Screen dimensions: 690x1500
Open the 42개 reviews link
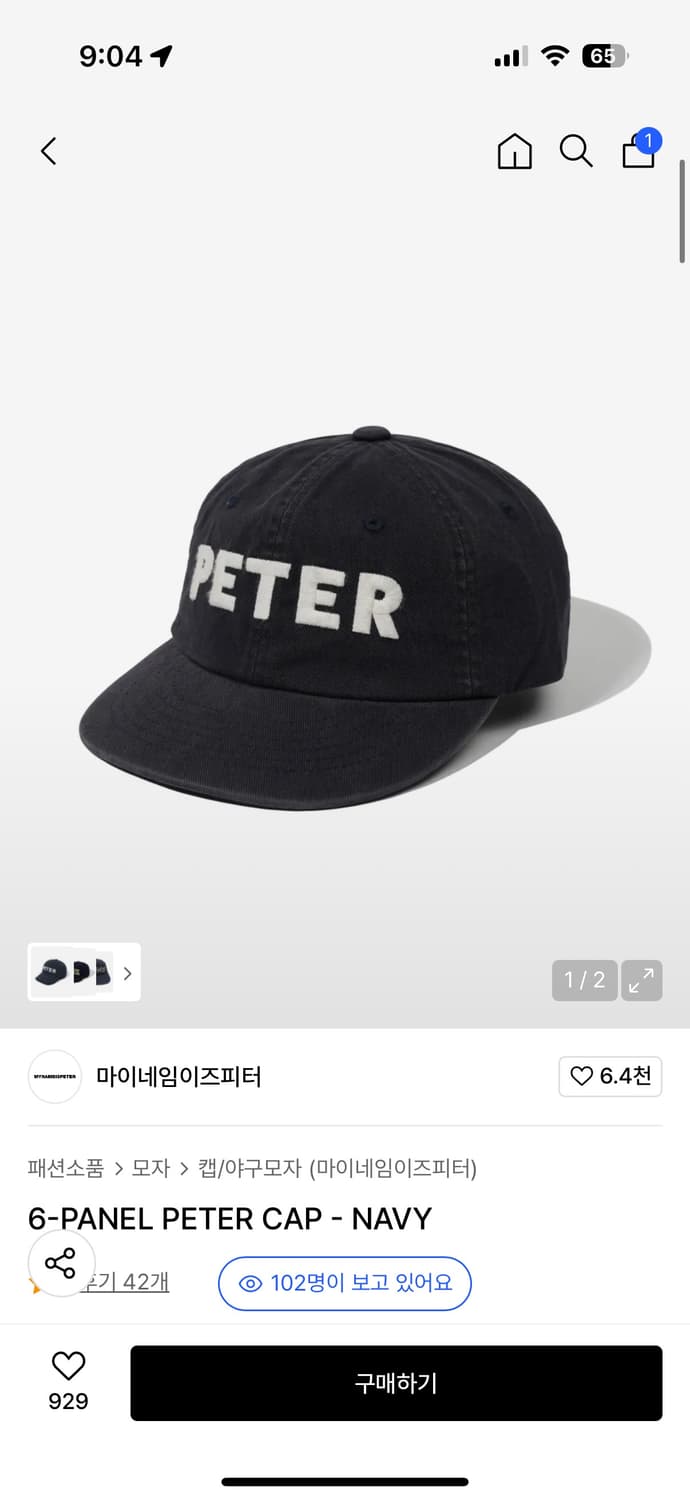[130, 1282]
